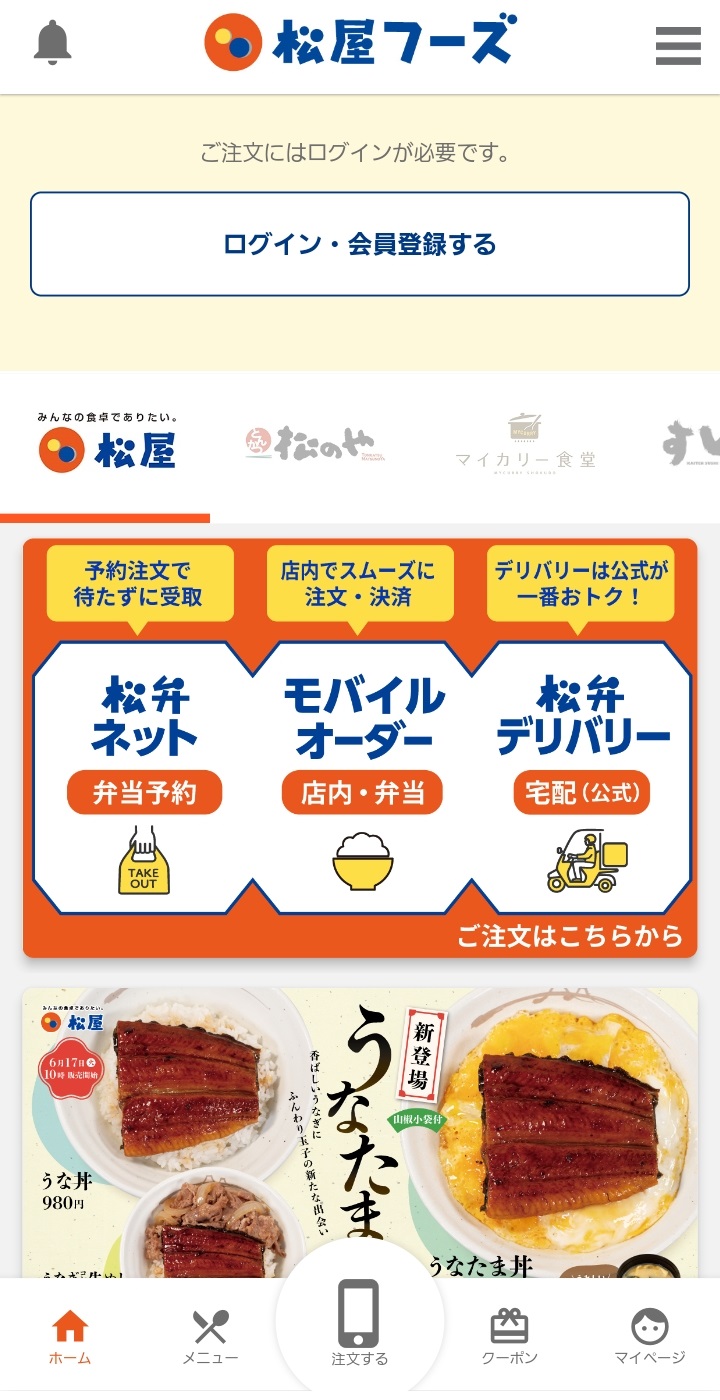The width and height of the screenshot is (720, 1400).
Task: Switch to the マイカリー食堂 brand tab
Action: click(525, 442)
